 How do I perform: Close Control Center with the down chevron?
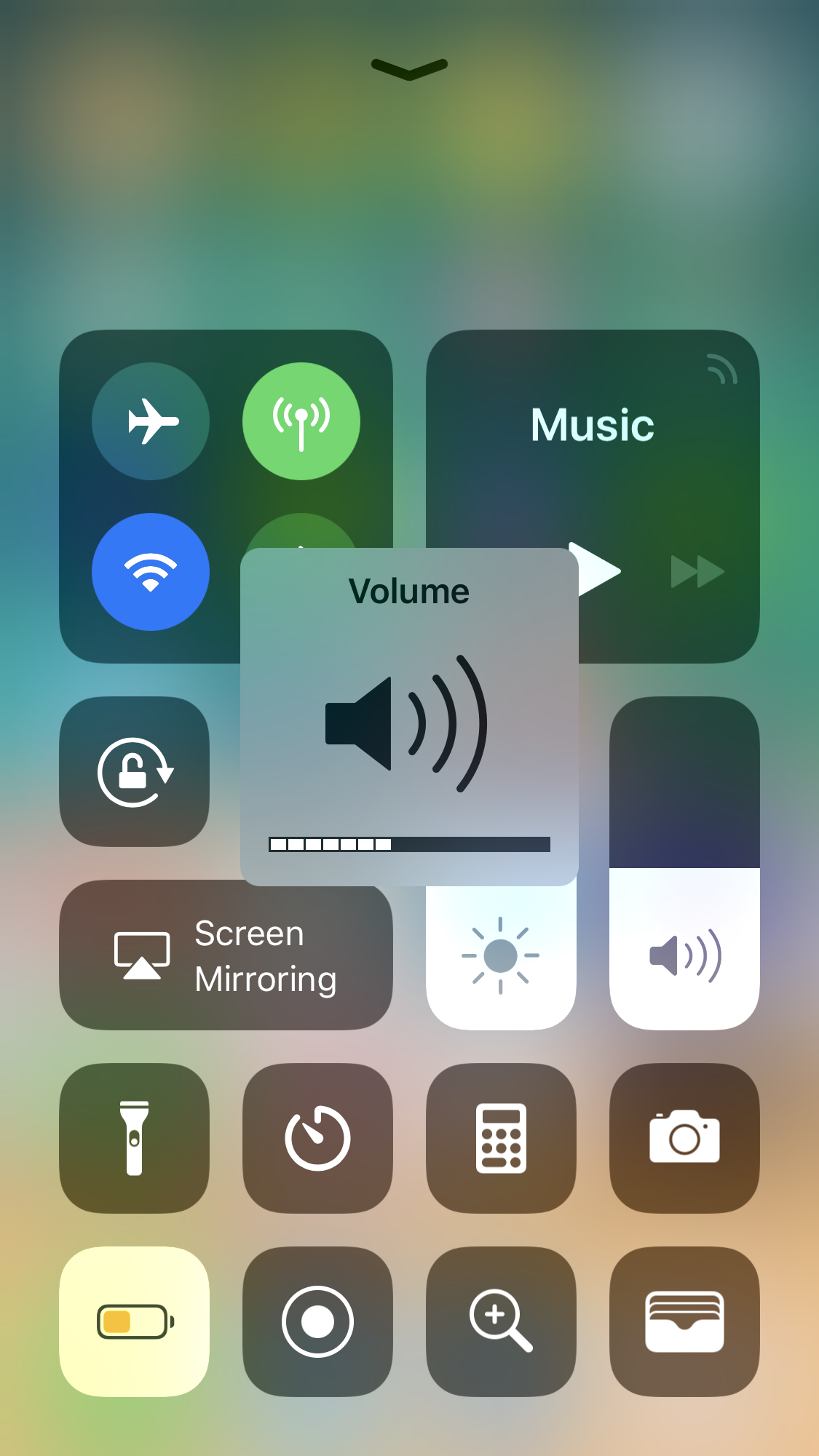click(409, 68)
